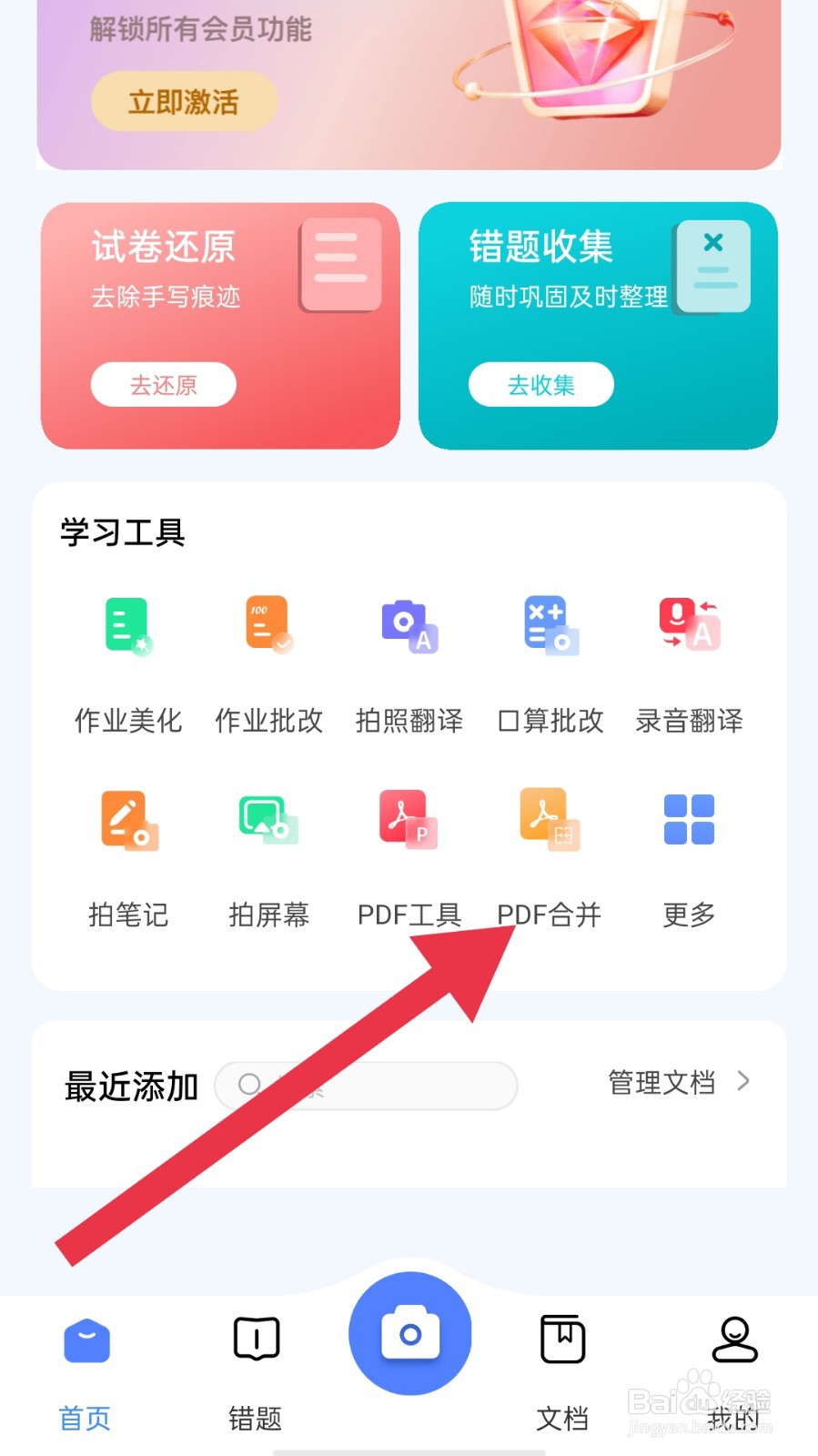
Task: Open the central camera scanner
Action: click(x=409, y=1333)
